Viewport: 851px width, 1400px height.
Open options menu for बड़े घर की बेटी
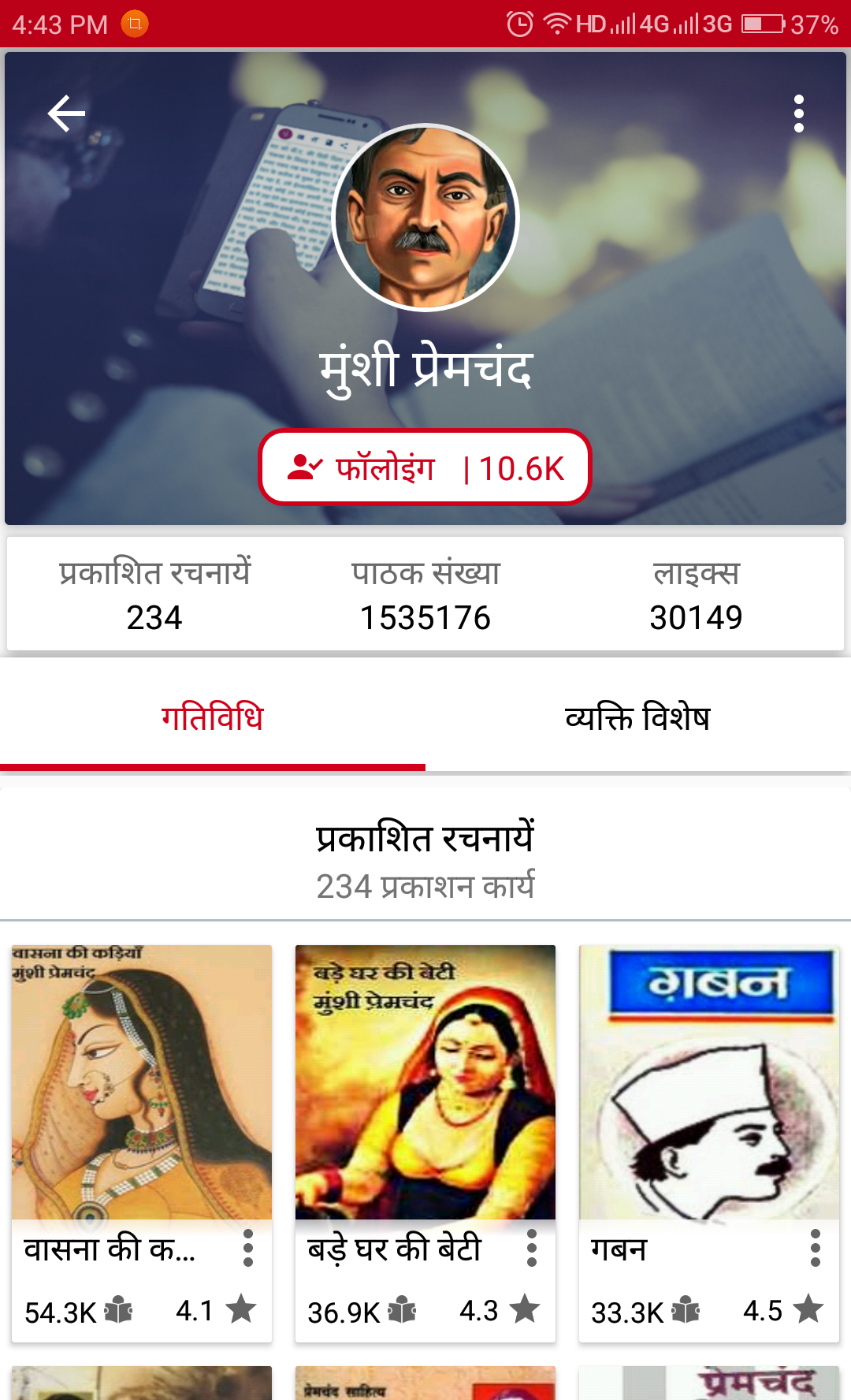click(x=532, y=1248)
